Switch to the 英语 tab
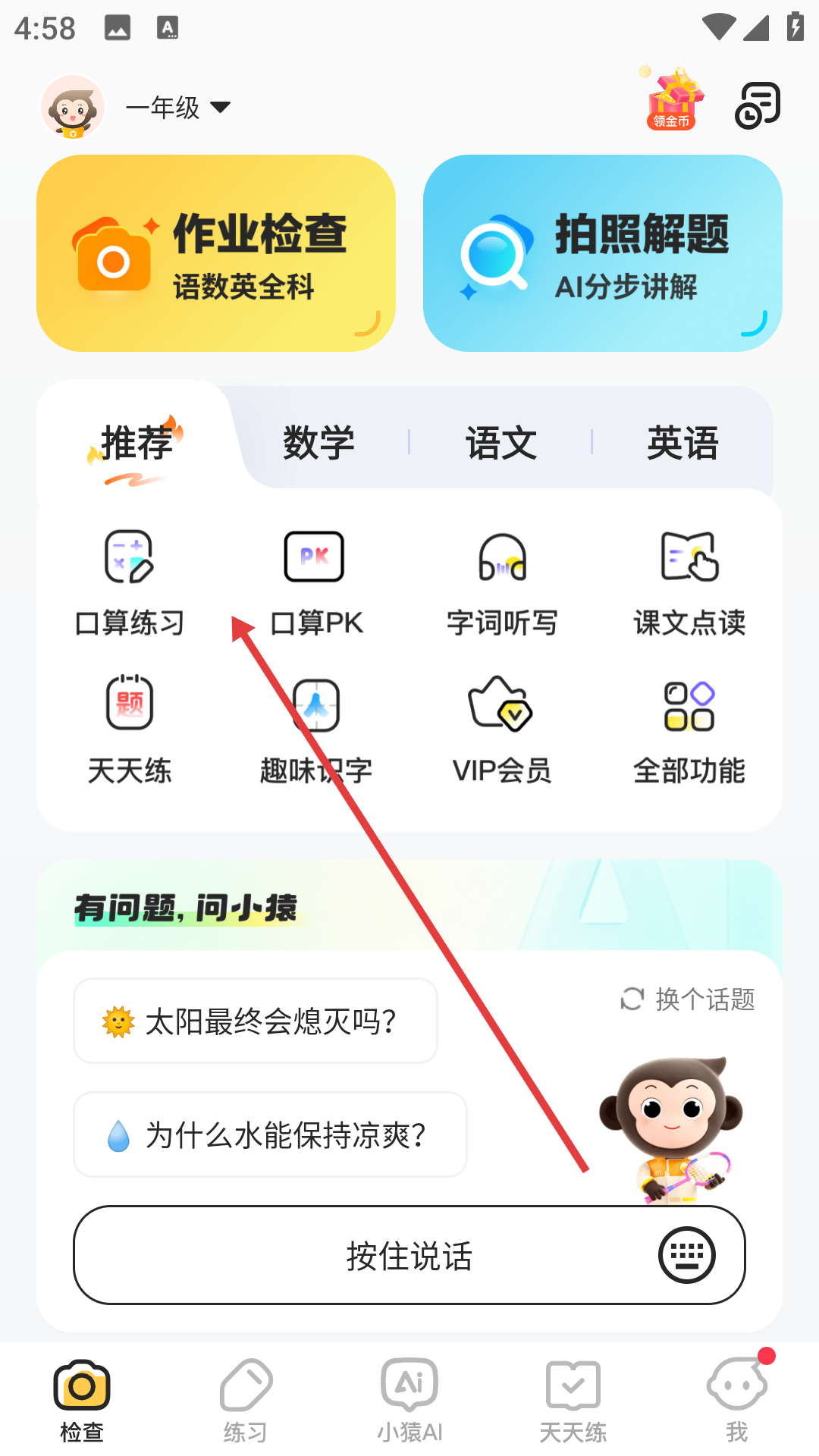The height and width of the screenshot is (1456, 819). coord(682,442)
